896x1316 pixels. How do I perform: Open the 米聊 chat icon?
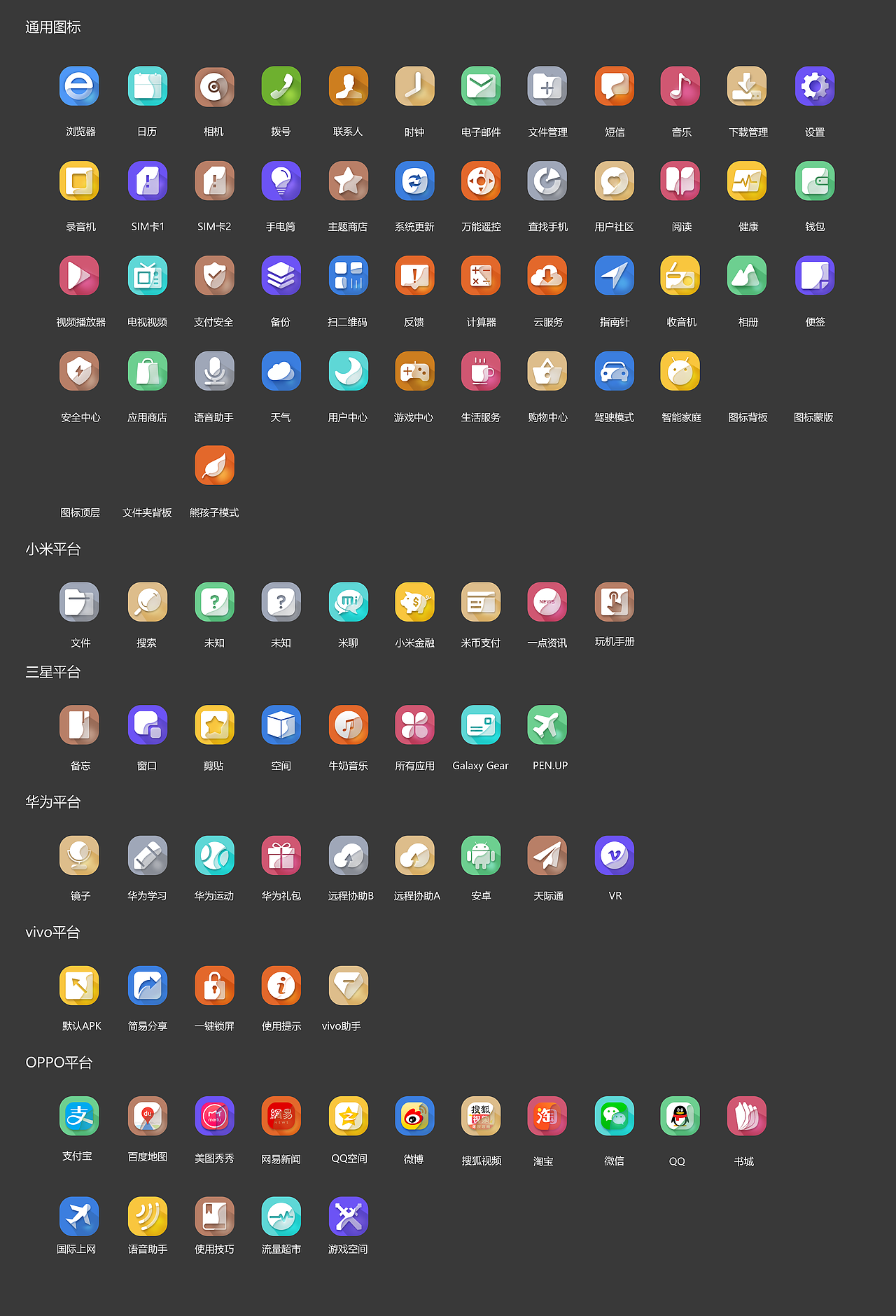(x=348, y=602)
